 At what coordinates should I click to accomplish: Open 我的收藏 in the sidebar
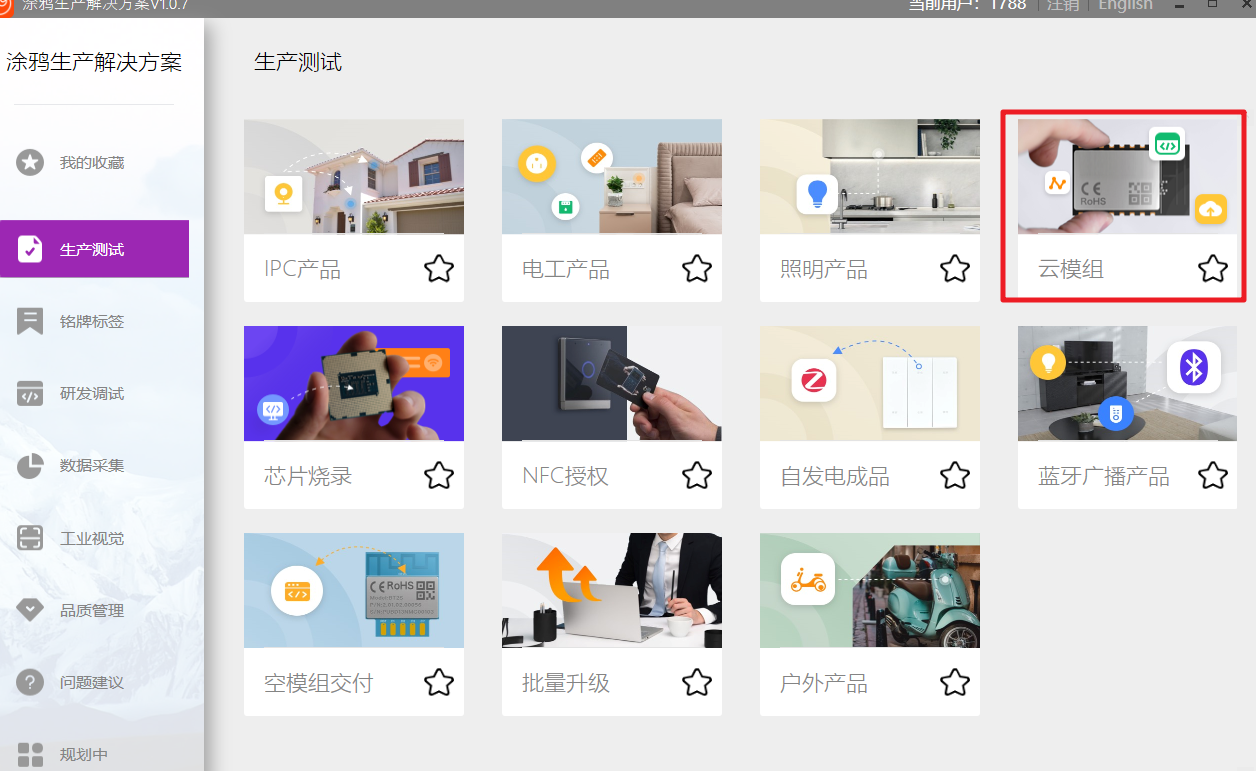pyautogui.click(x=90, y=163)
